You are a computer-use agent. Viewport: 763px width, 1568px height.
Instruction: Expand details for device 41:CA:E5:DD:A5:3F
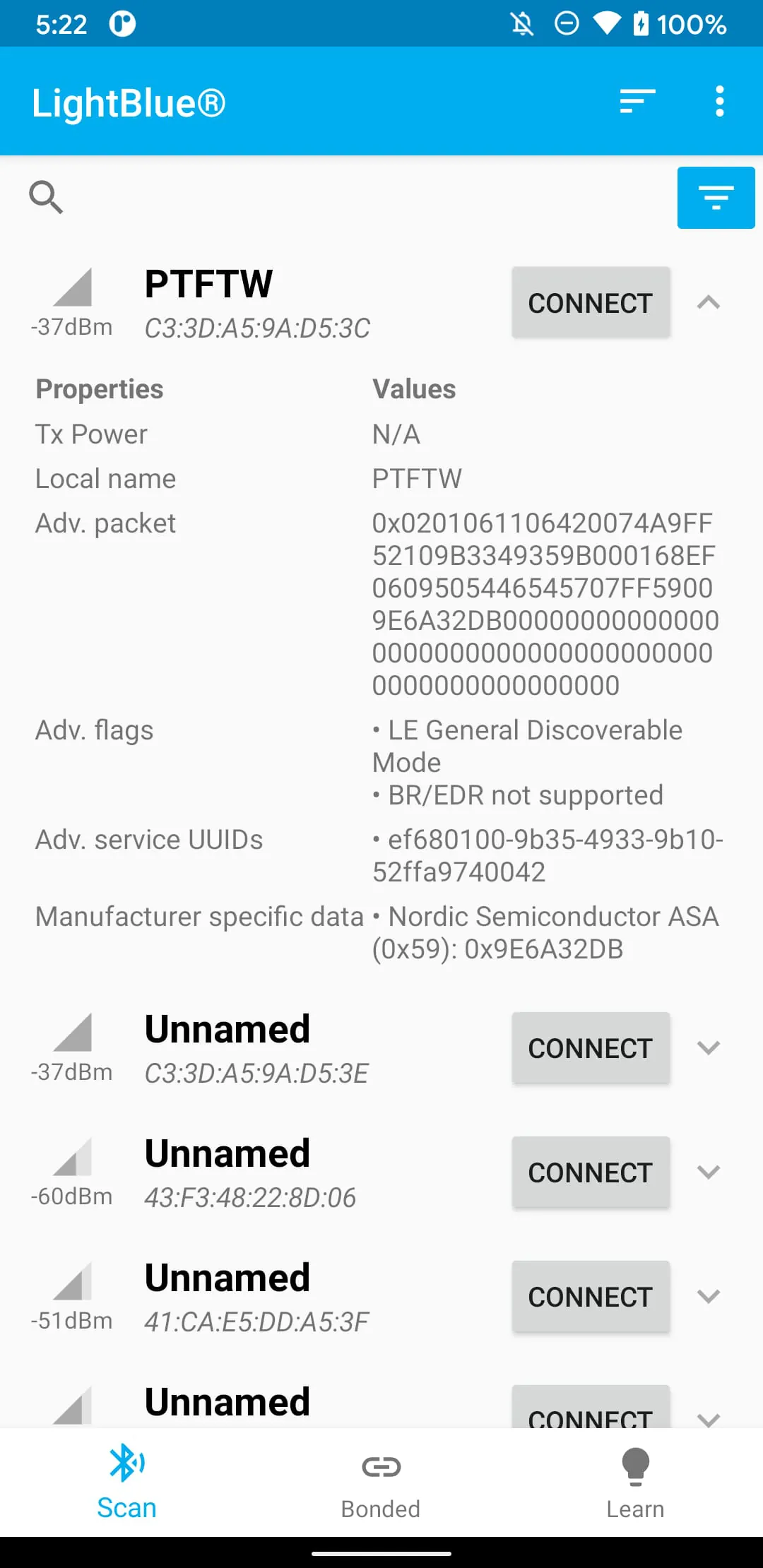[708, 1297]
